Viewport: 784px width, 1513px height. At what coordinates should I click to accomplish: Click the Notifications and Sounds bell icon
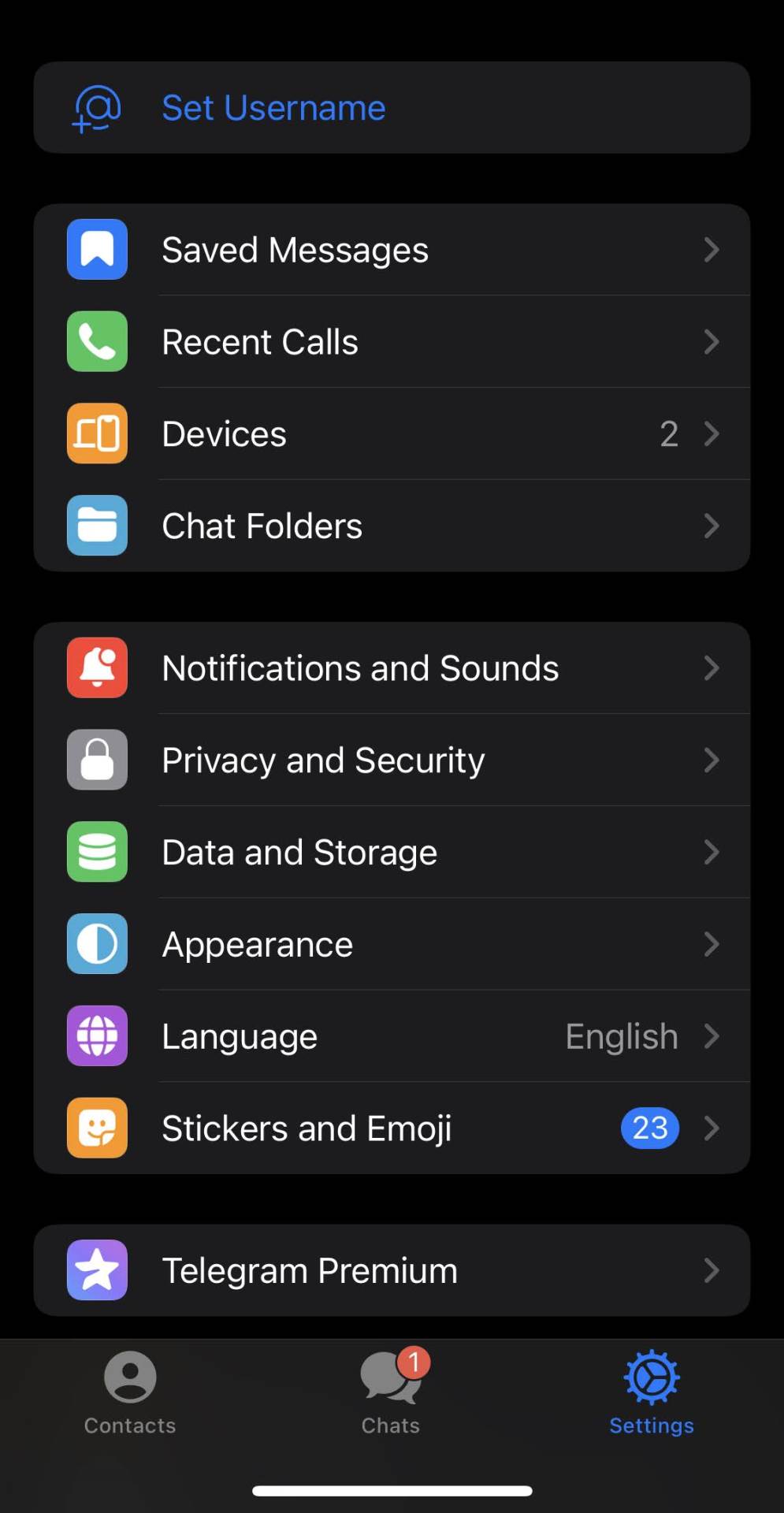96,667
